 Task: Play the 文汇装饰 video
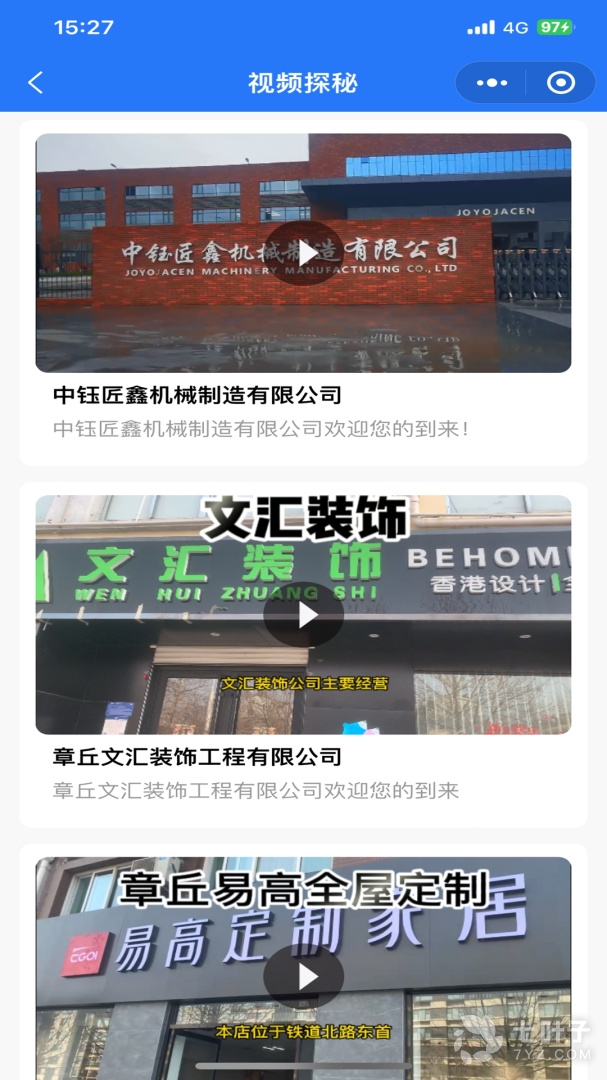pos(304,615)
